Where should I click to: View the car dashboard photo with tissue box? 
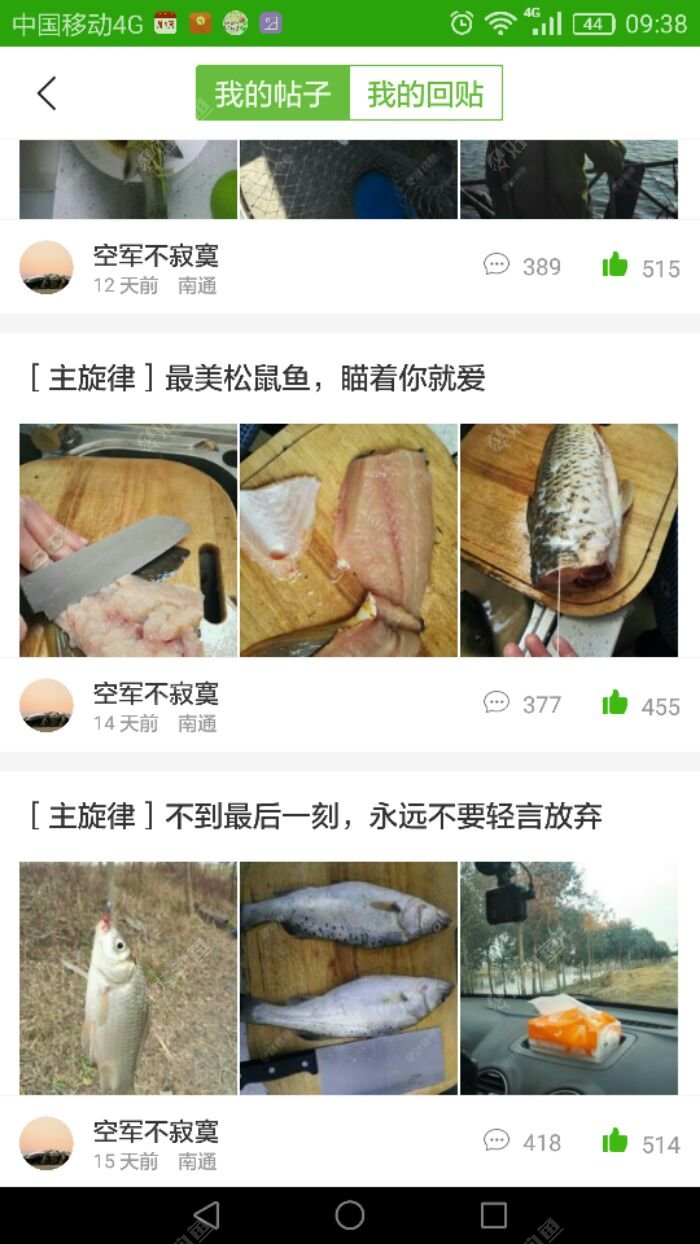click(569, 978)
